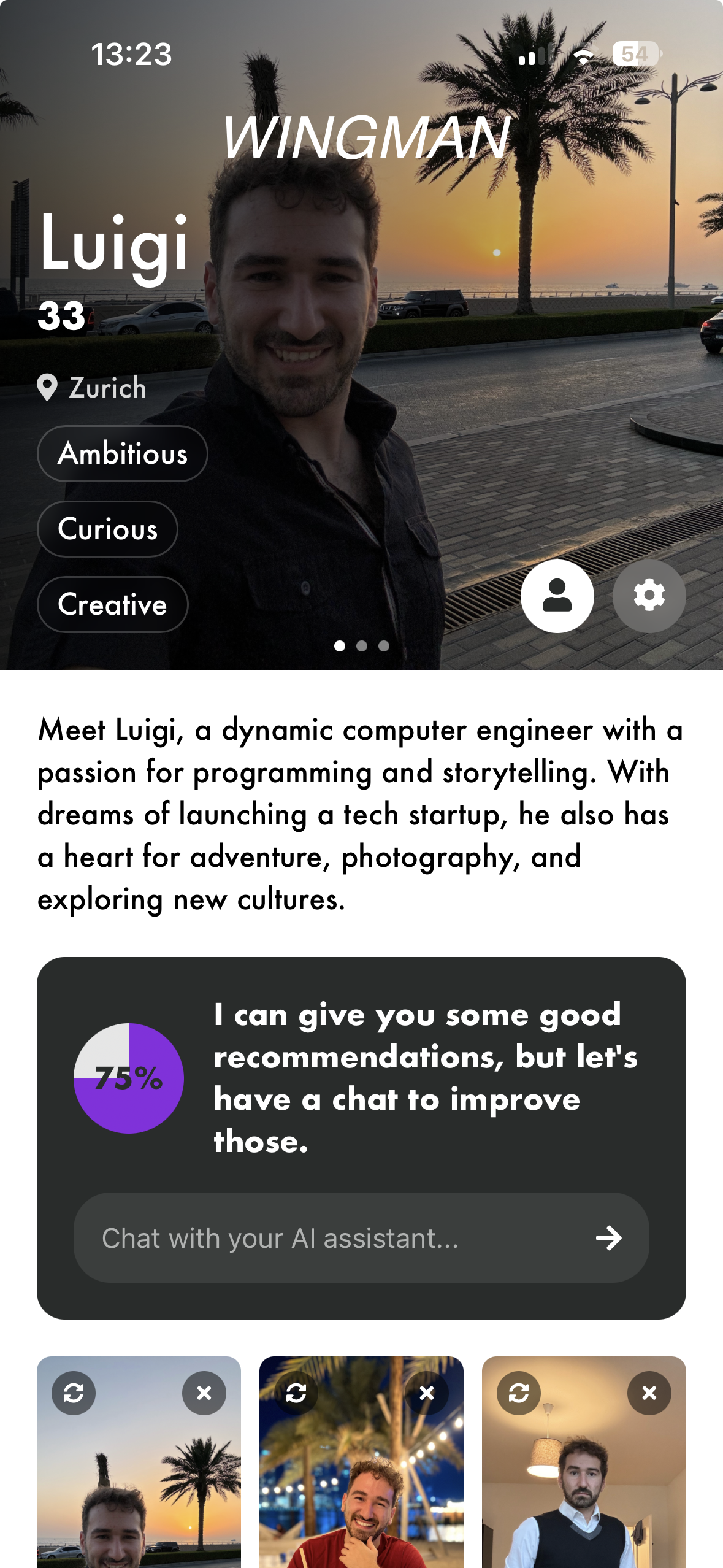Select the third carousel page dot
Image resolution: width=723 pixels, height=1568 pixels.
click(x=383, y=645)
